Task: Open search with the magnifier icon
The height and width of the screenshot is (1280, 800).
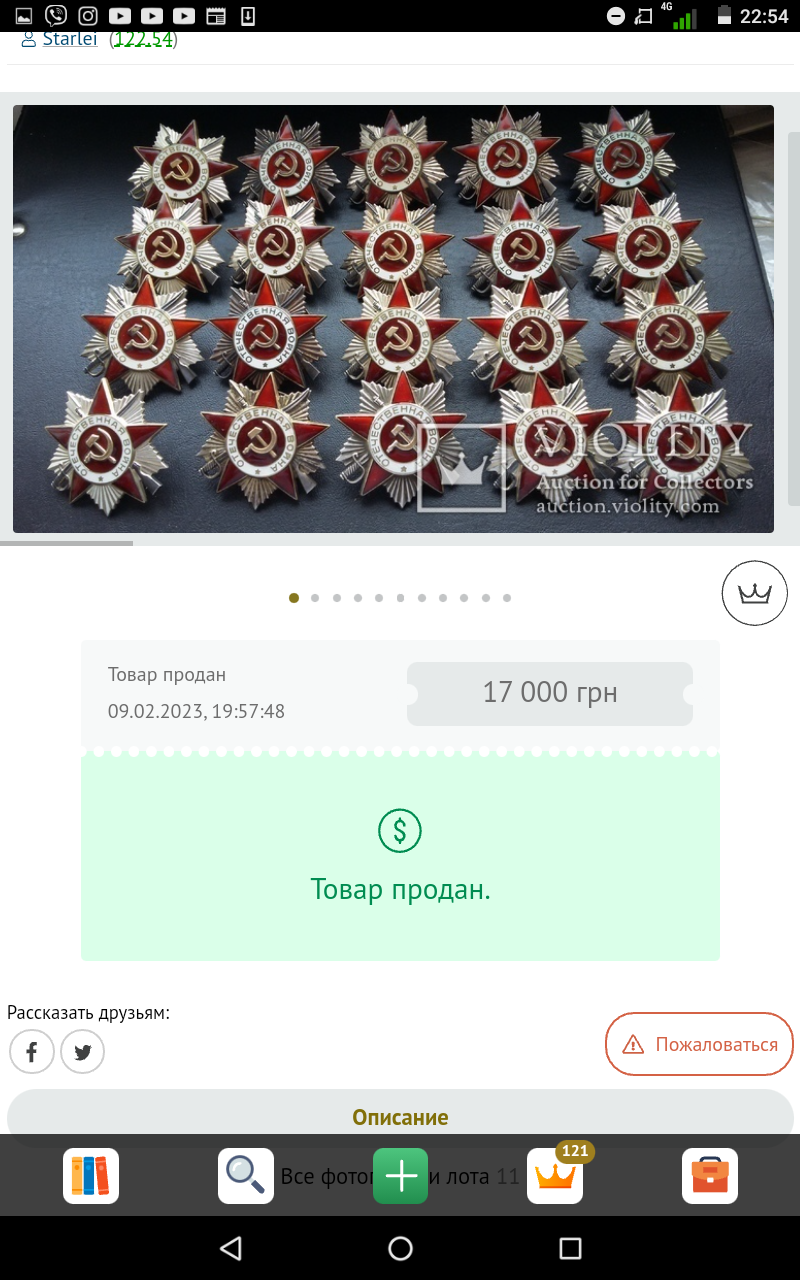Action: pyautogui.click(x=246, y=1176)
